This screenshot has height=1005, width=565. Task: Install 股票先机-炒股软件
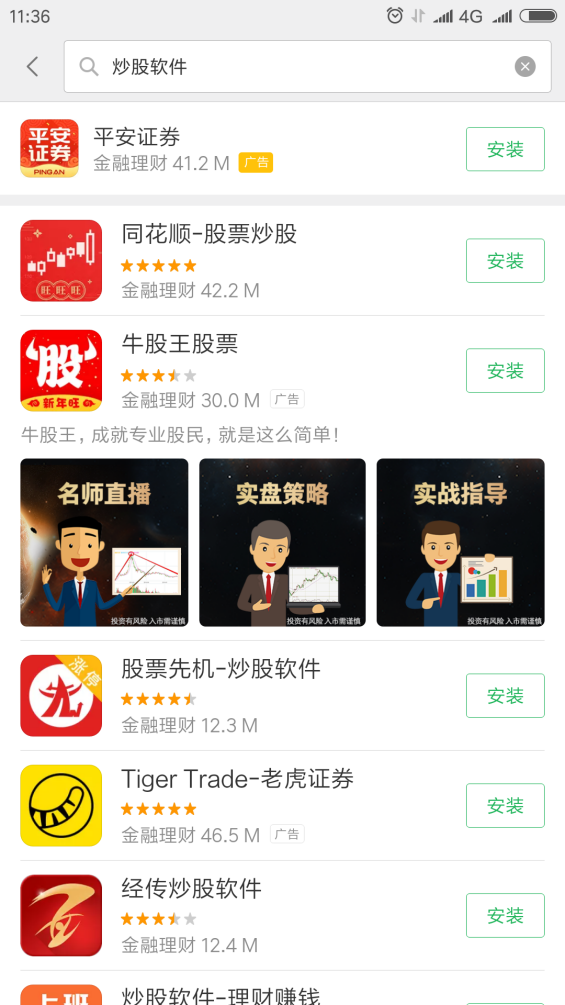pos(505,696)
